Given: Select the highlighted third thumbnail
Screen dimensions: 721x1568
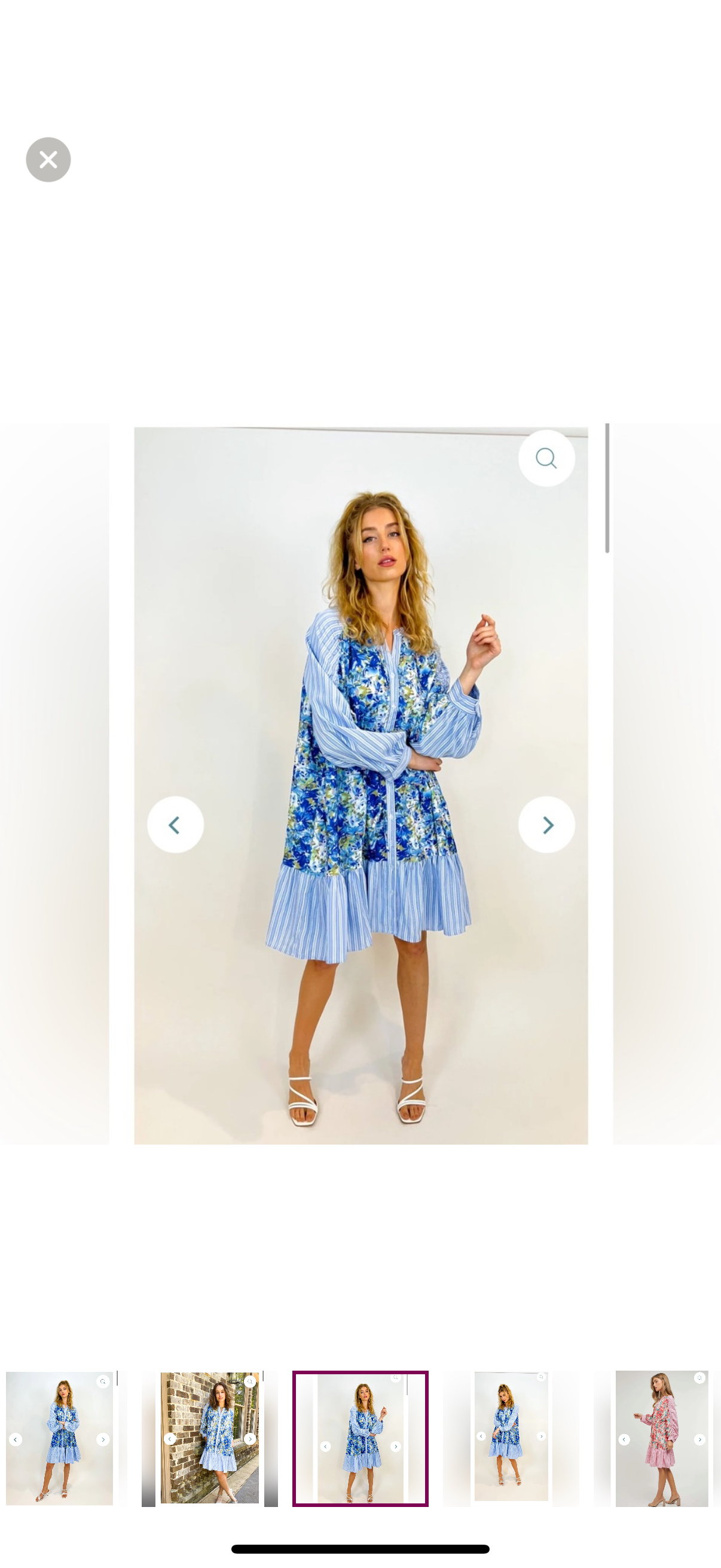Looking at the screenshot, I should 360,1438.
